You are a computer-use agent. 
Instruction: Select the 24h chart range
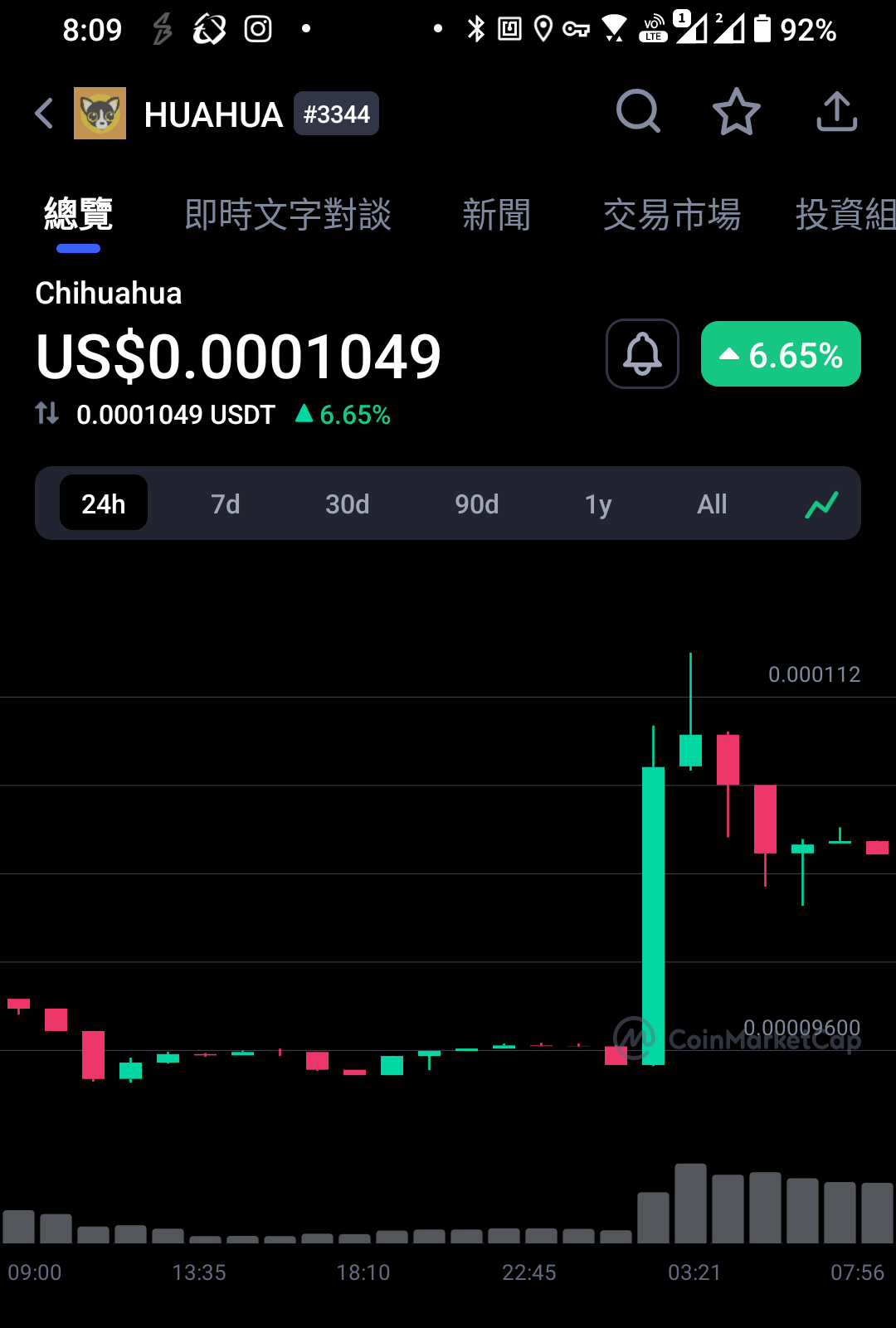104,503
